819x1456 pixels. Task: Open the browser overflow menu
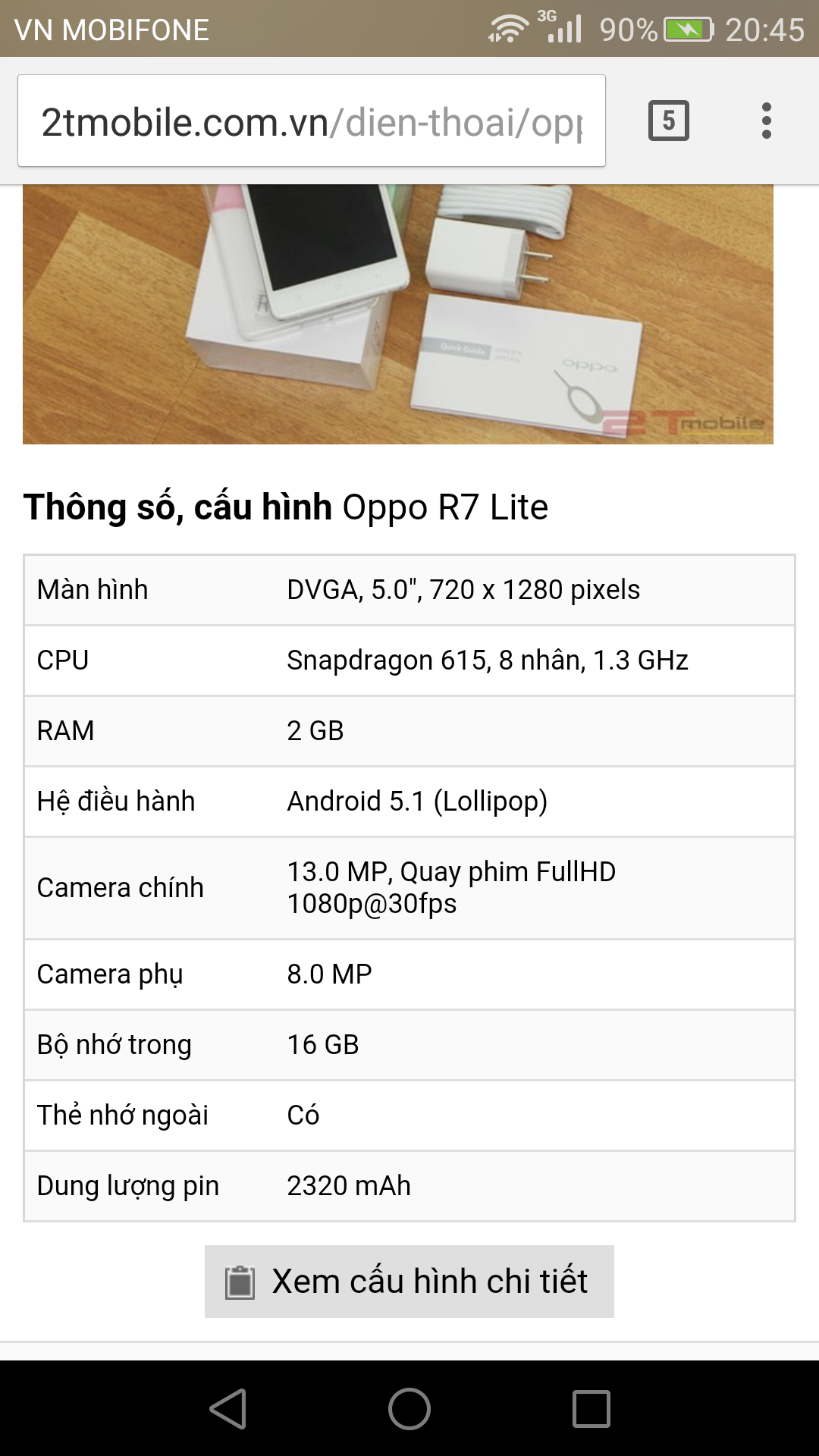(766, 121)
